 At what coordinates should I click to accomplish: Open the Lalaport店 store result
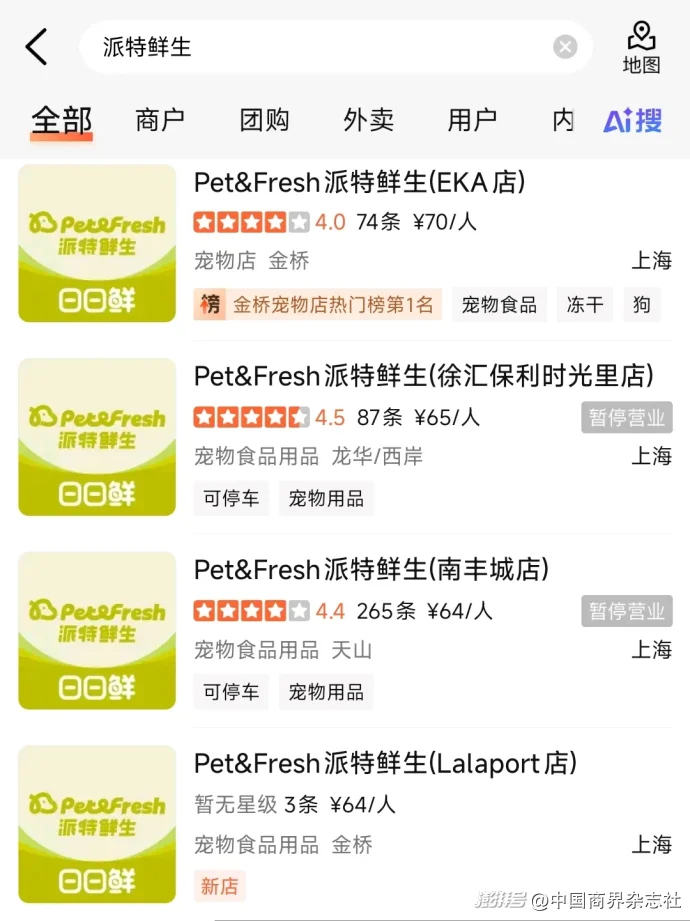point(386,763)
